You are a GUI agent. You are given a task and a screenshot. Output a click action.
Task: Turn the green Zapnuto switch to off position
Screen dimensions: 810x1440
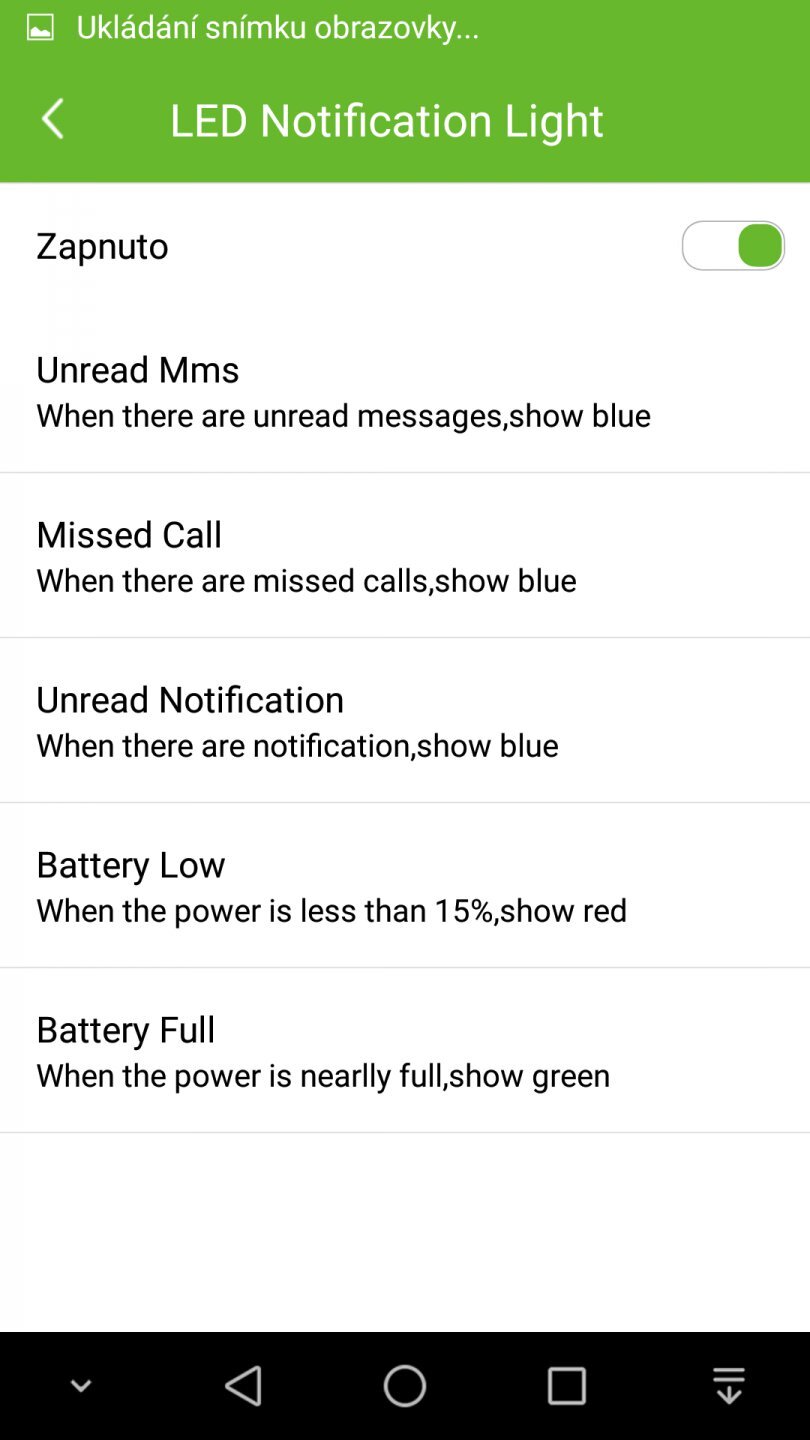[x=733, y=245]
